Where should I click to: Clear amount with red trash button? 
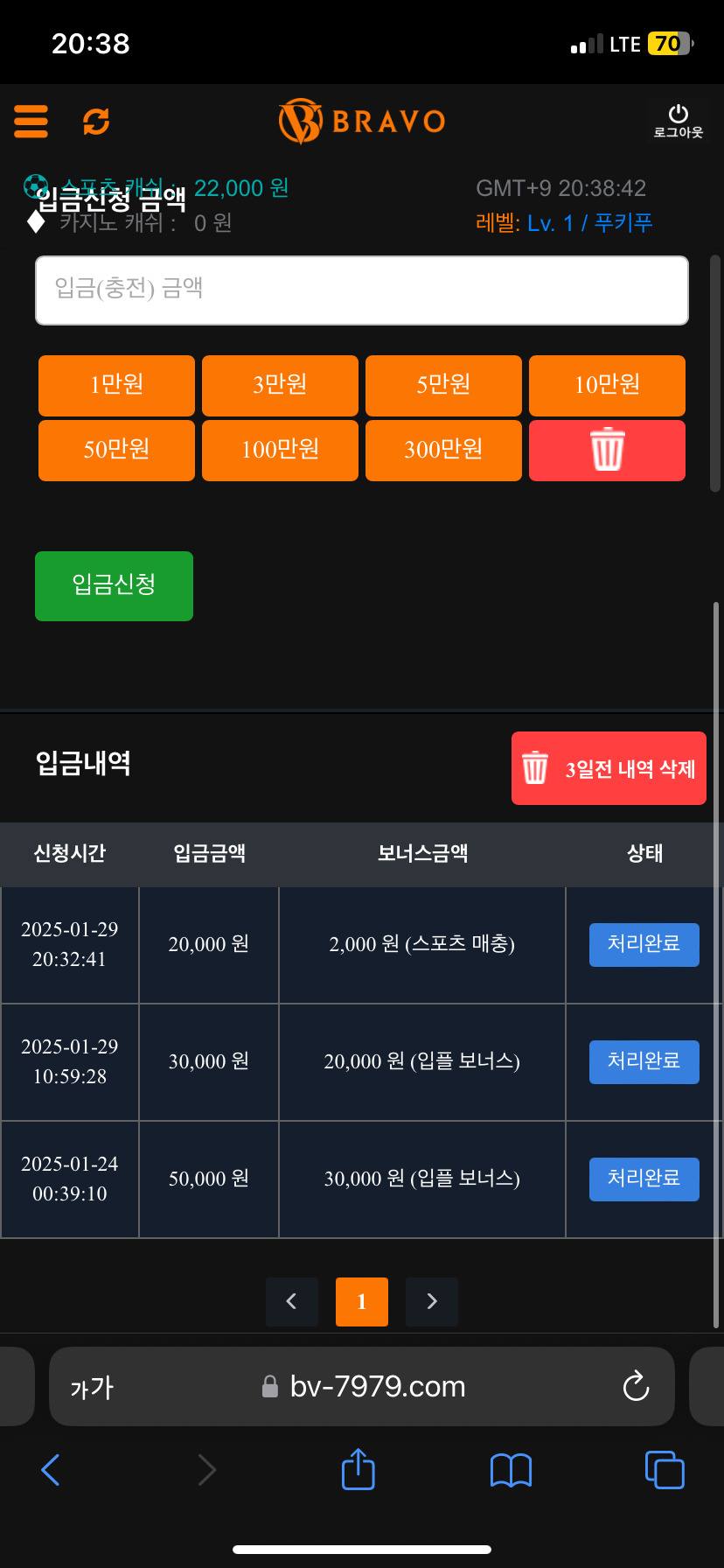click(x=607, y=450)
